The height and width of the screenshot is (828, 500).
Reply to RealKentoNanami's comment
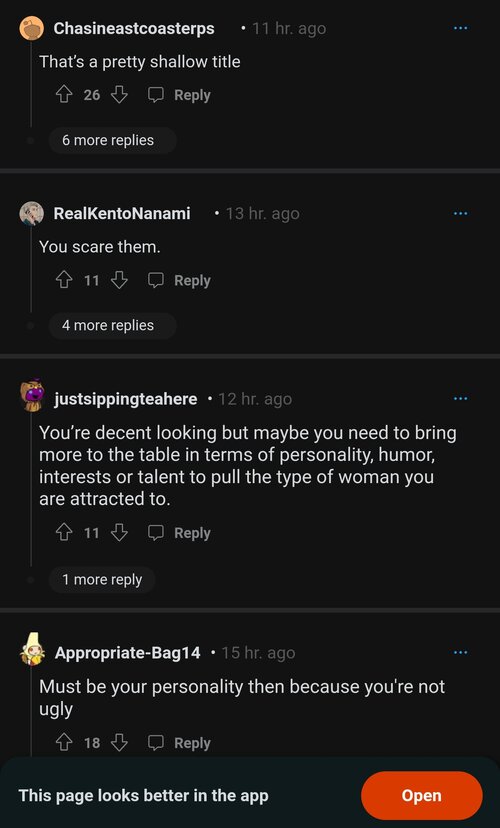coord(179,280)
